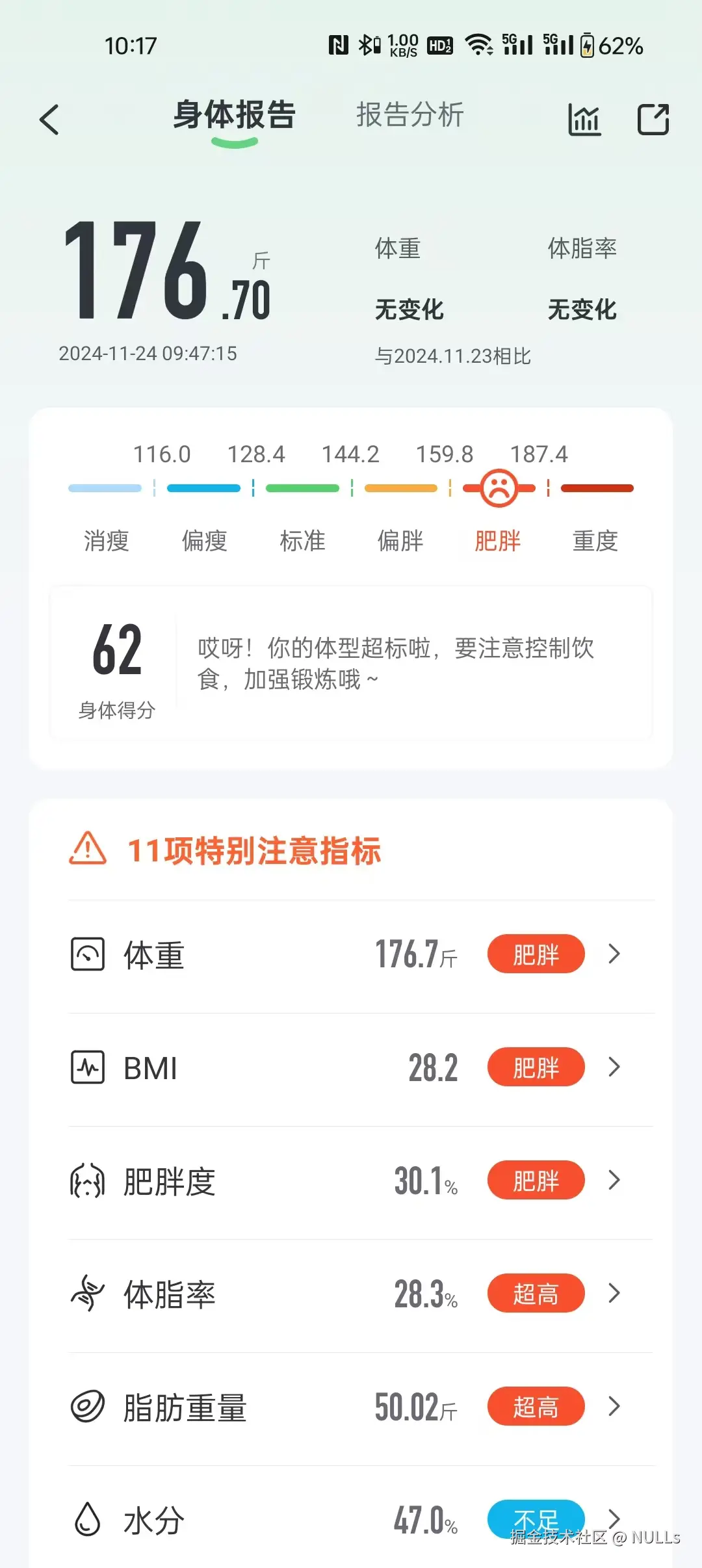
Task: Go back using the left arrow
Action: click(49, 120)
